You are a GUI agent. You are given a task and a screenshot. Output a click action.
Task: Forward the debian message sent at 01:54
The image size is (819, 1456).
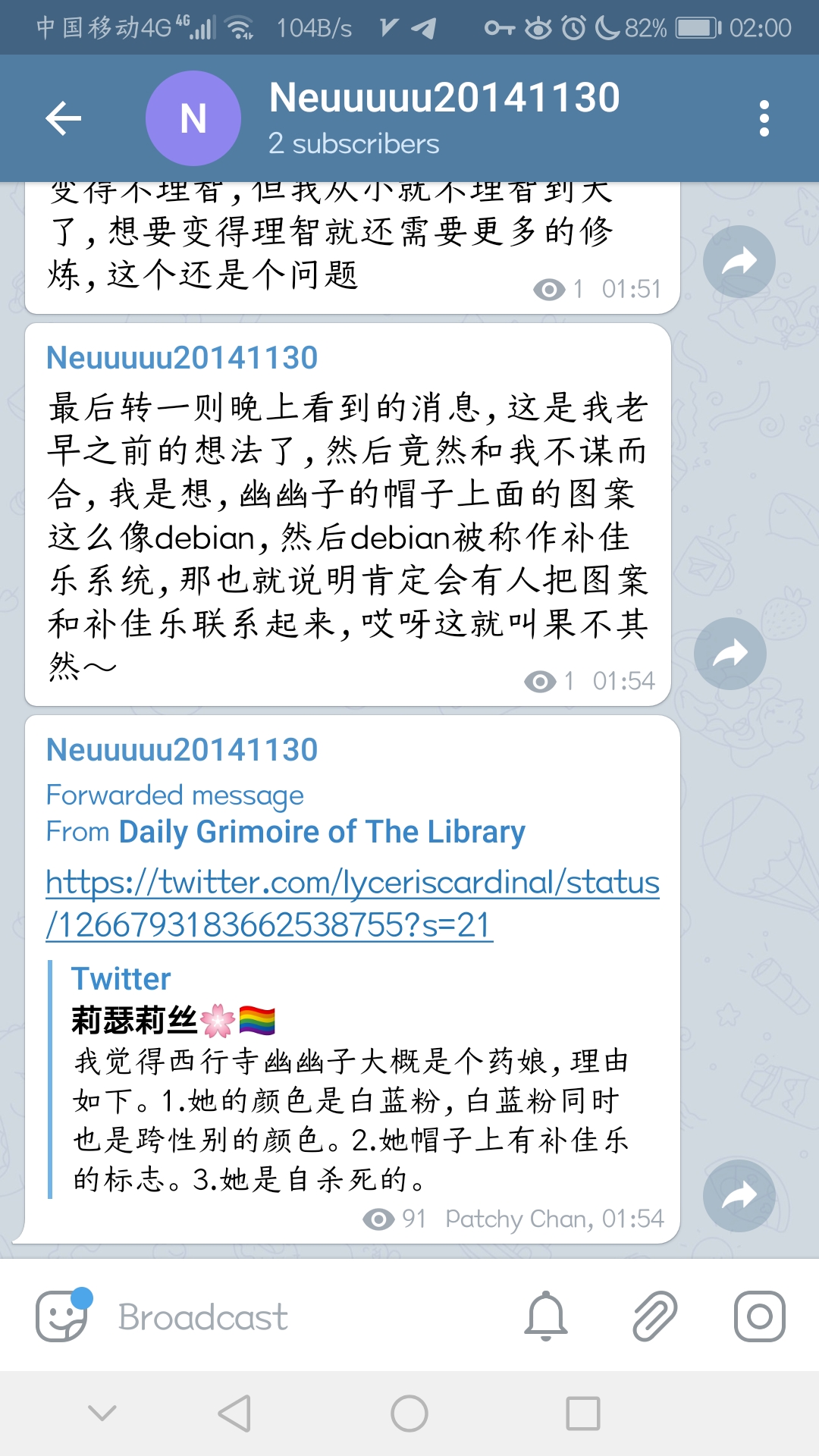tap(730, 654)
